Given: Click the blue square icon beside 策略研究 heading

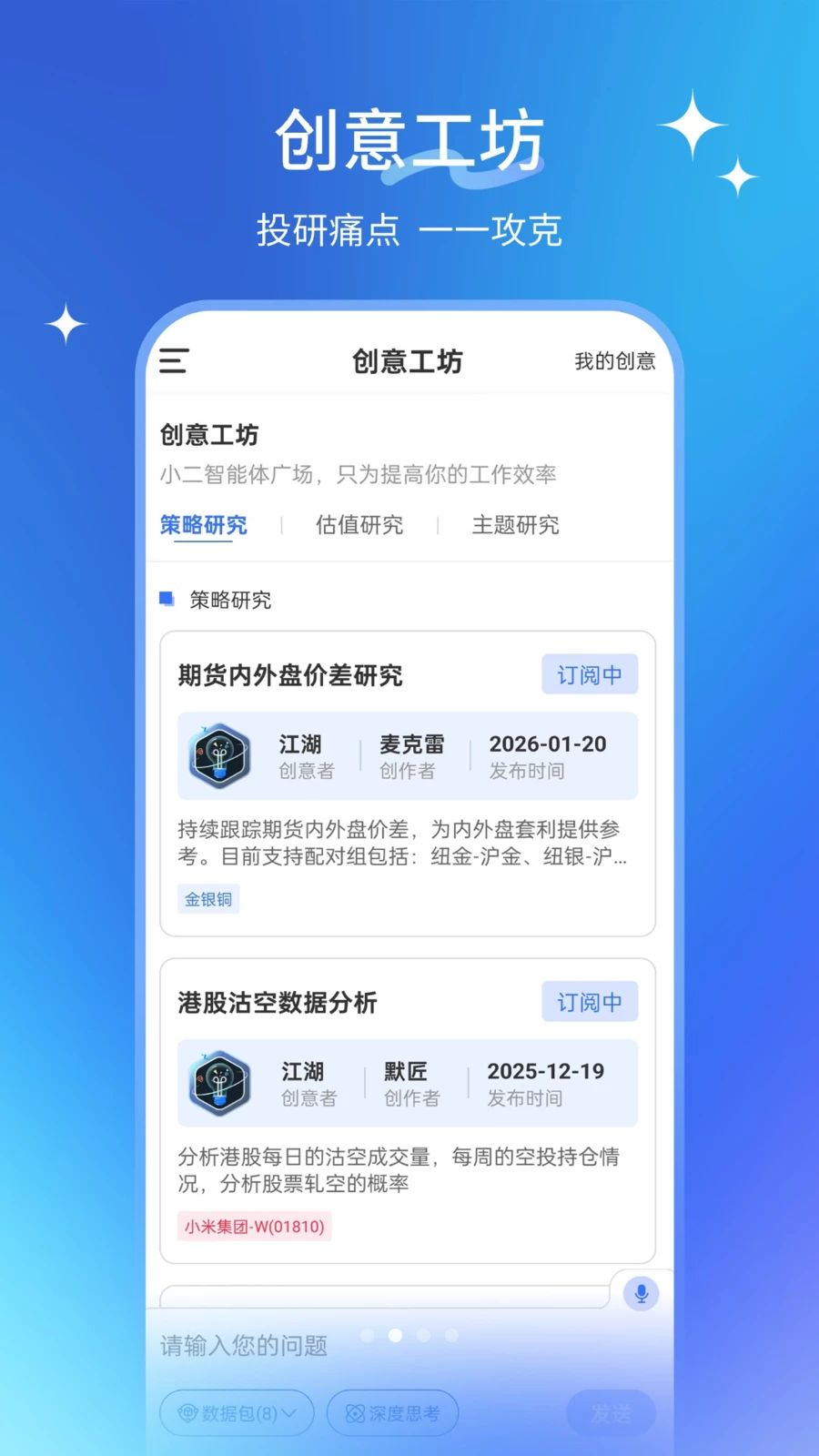Looking at the screenshot, I should click(x=166, y=599).
